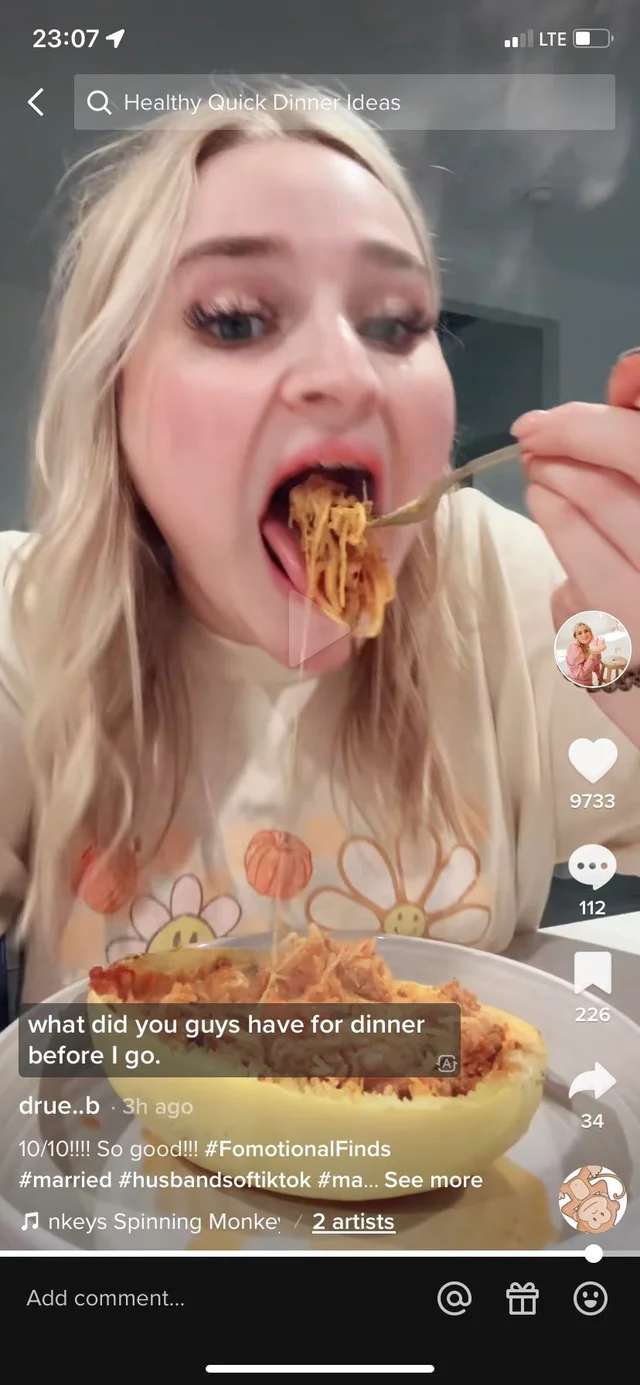Image resolution: width=640 pixels, height=1385 pixels.
Task: Open drue..b's profile picture avatar
Action: click(x=592, y=649)
